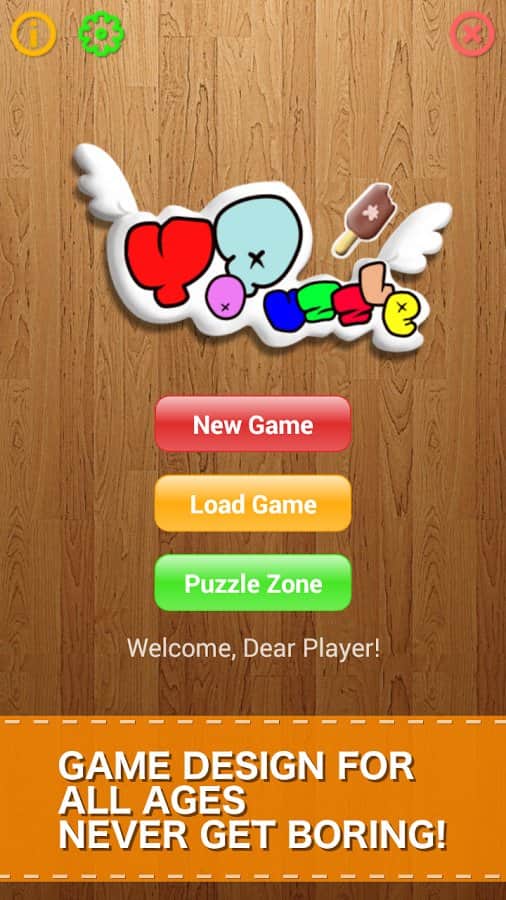This screenshot has height=900, width=506.
Task: Enter the Puzzle Zone
Action: point(253,583)
